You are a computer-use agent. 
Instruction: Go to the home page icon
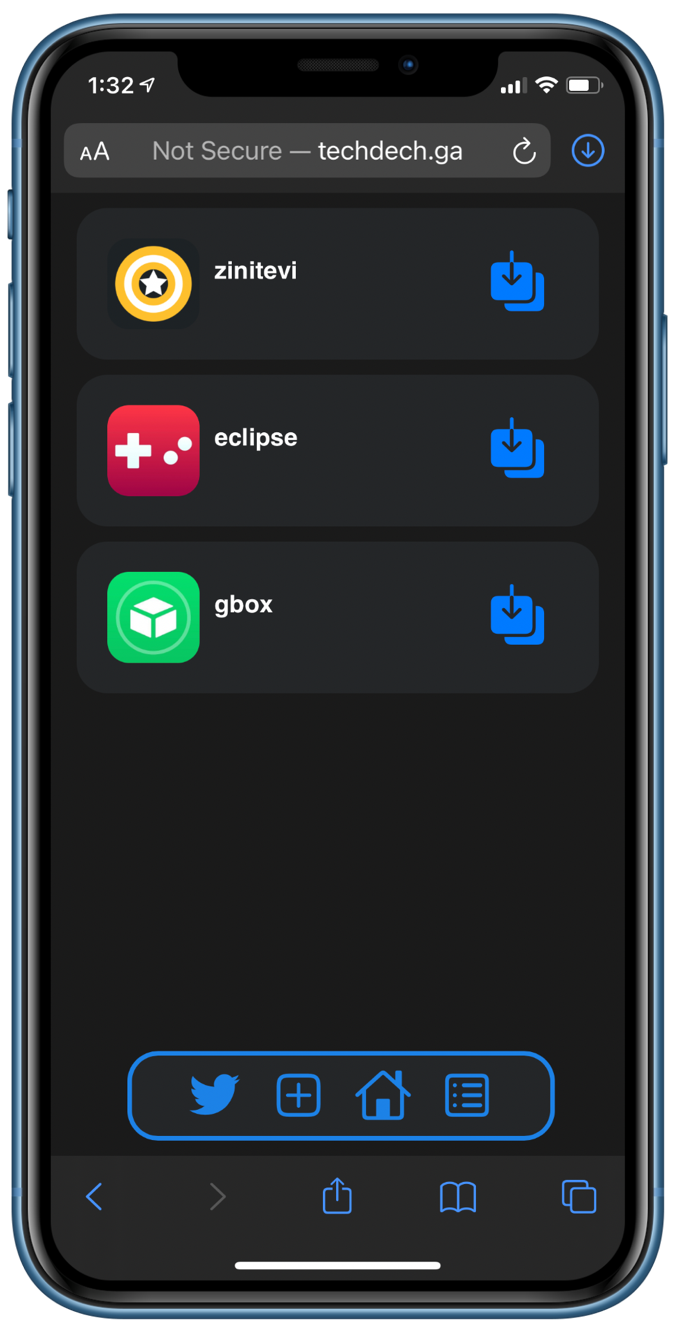point(382,1095)
